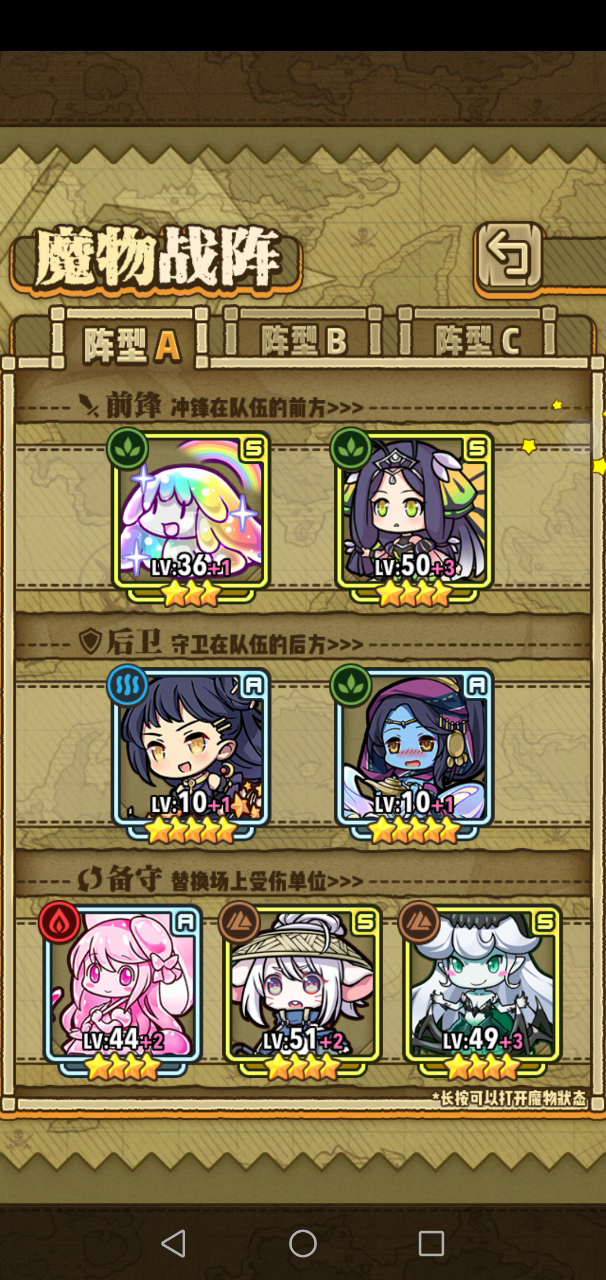Select the rainbow monster card LV:36

click(x=192, y=511)
